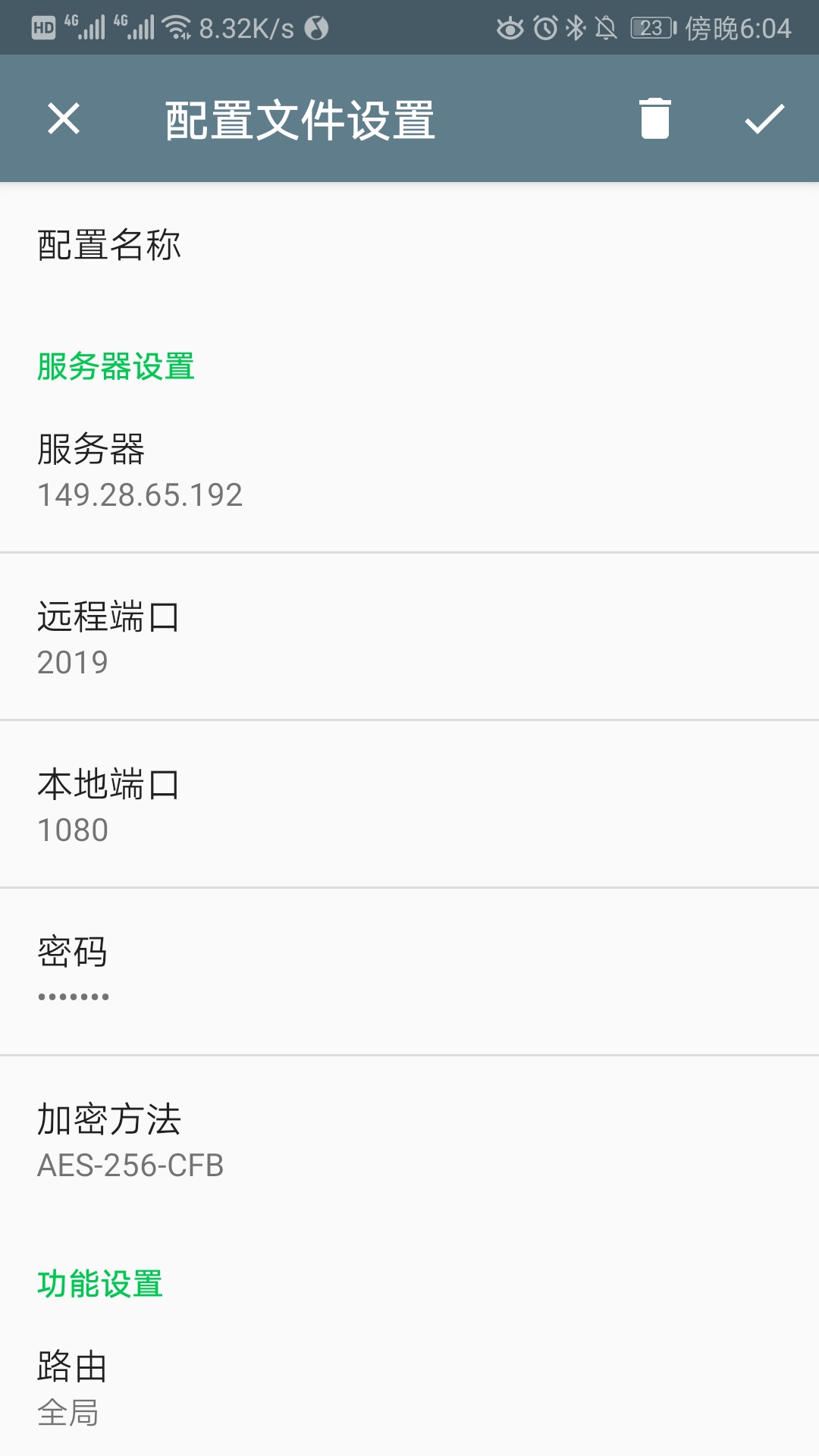Save settings with checkmark icon
The height and width of the screenshot is (1456, 819).
click(764, 118)
